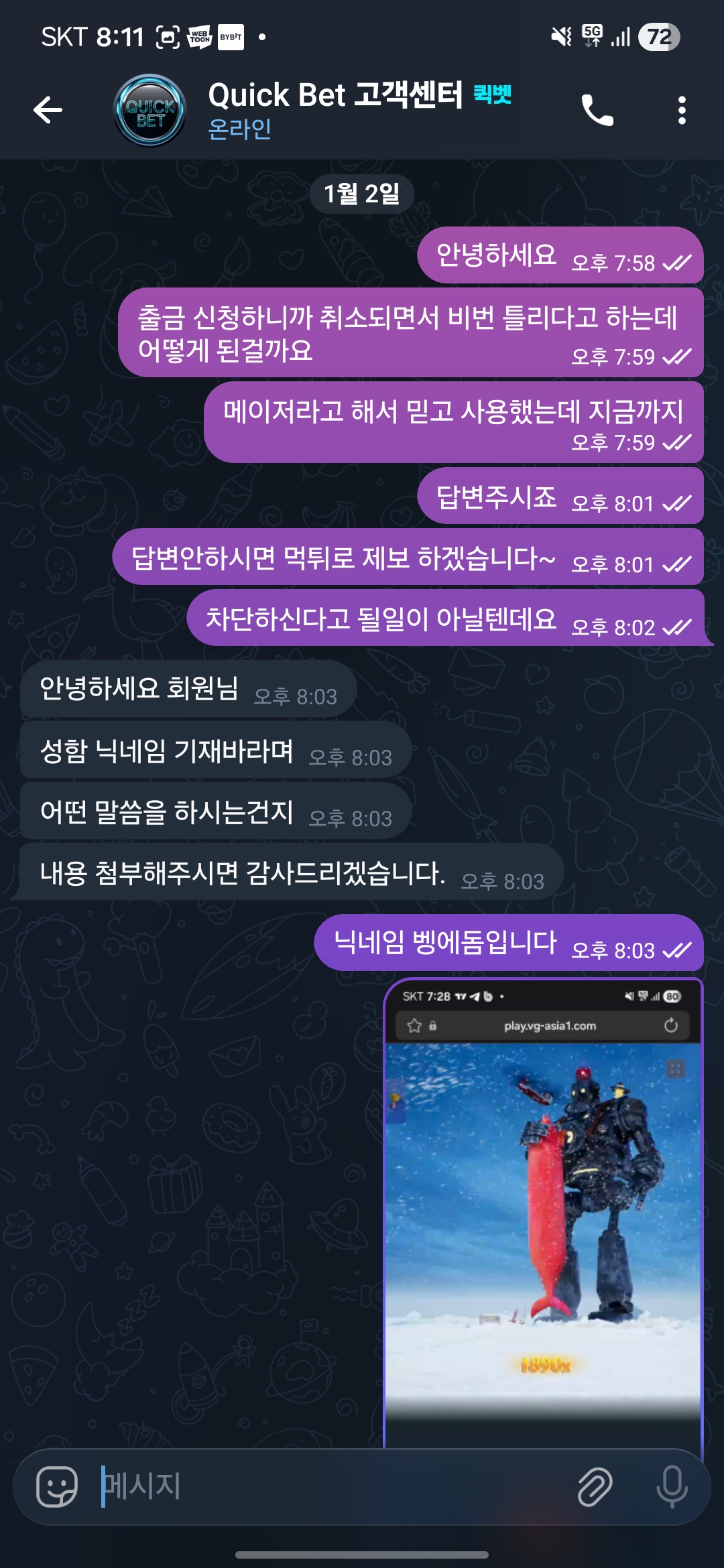
Task: Tap the 1월 2일 date chip
Action: [x=362, y=194]
